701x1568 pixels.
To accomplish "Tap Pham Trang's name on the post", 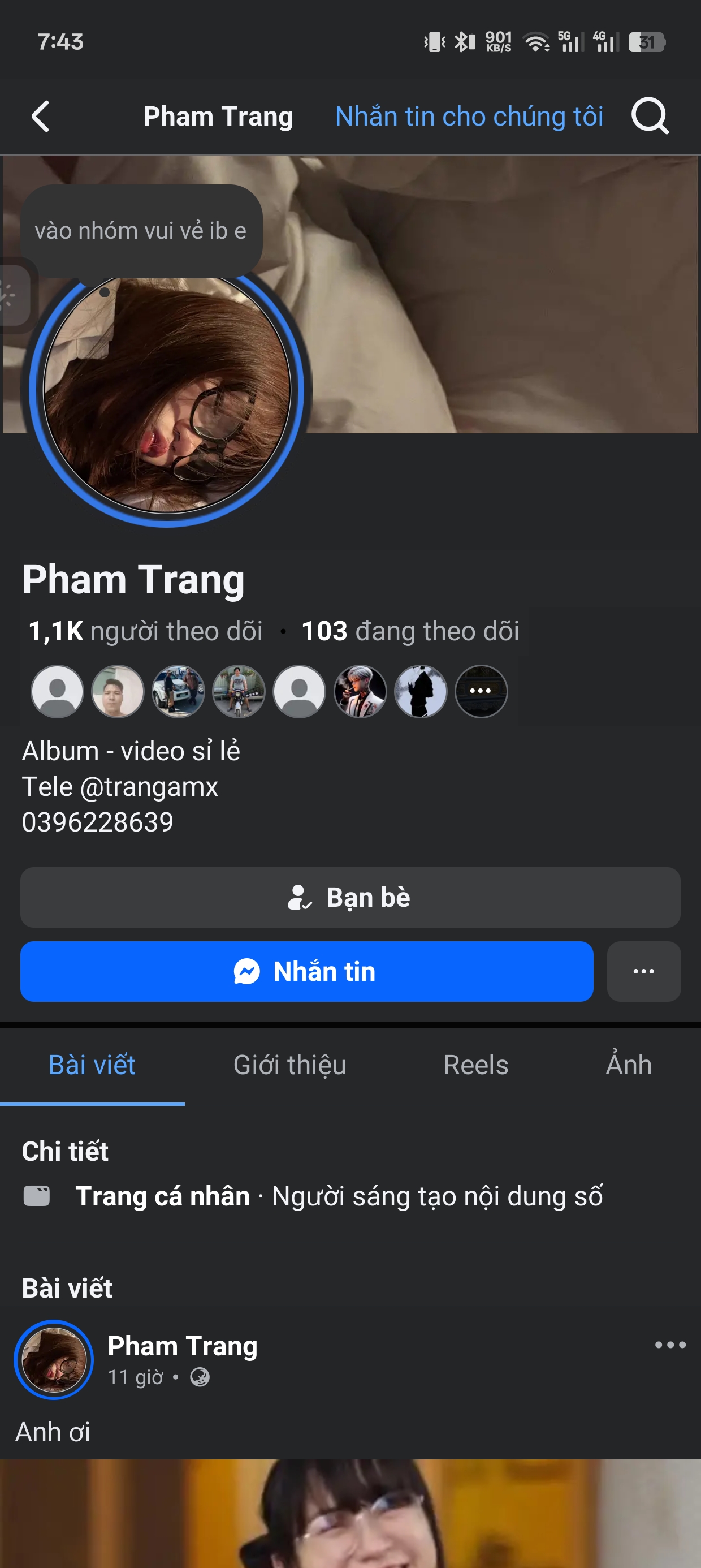I will 183,1346.
